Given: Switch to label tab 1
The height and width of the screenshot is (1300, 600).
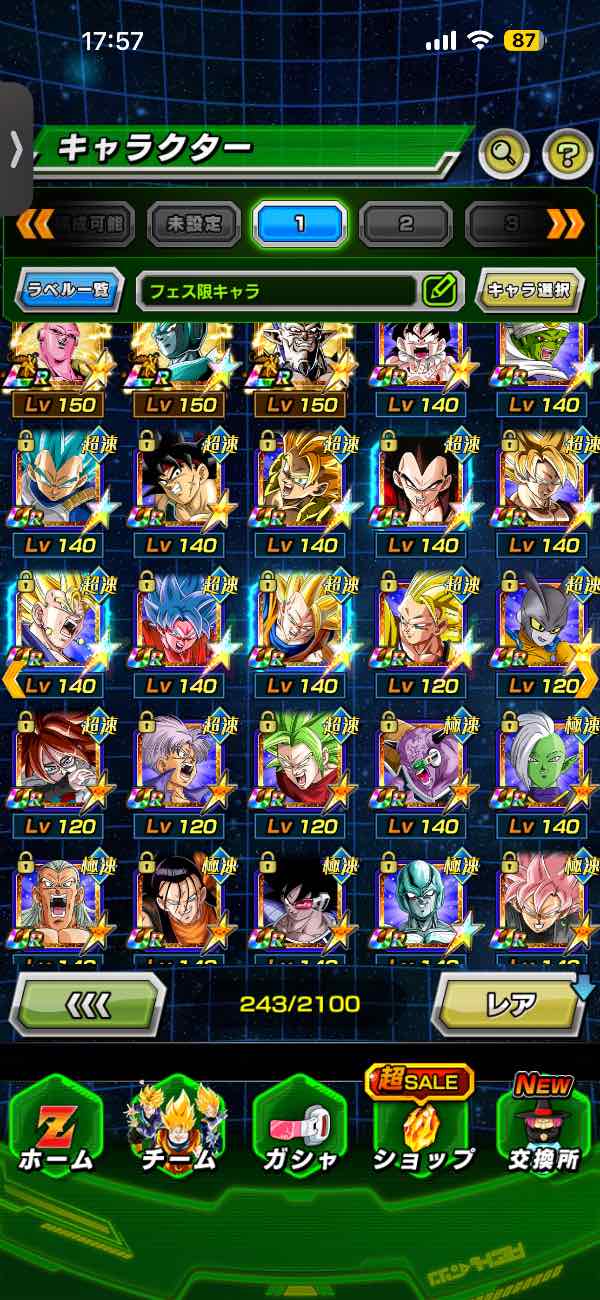Looking at the screenshot, I should [299, 223].
